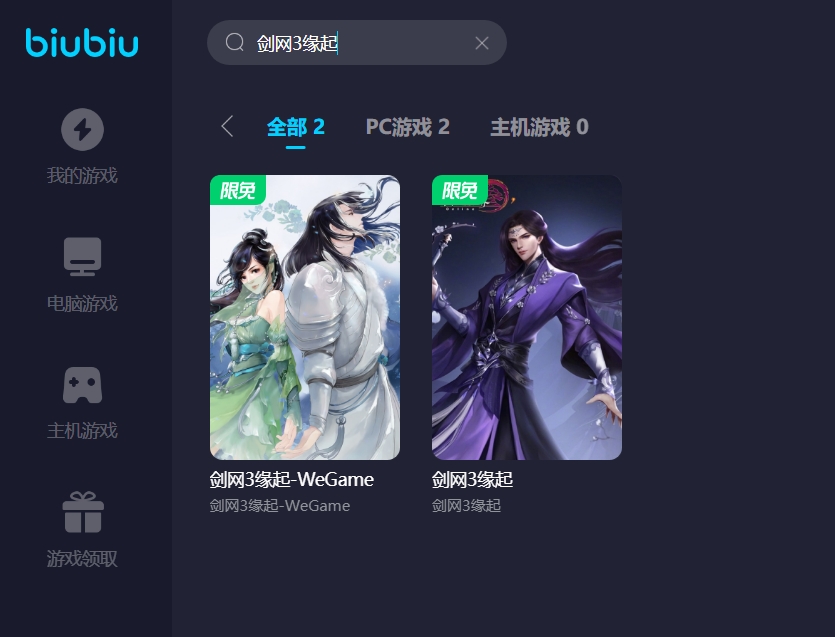Clear the search text with the X
This screenshot has width=835, height=637.
pos(481,43)
